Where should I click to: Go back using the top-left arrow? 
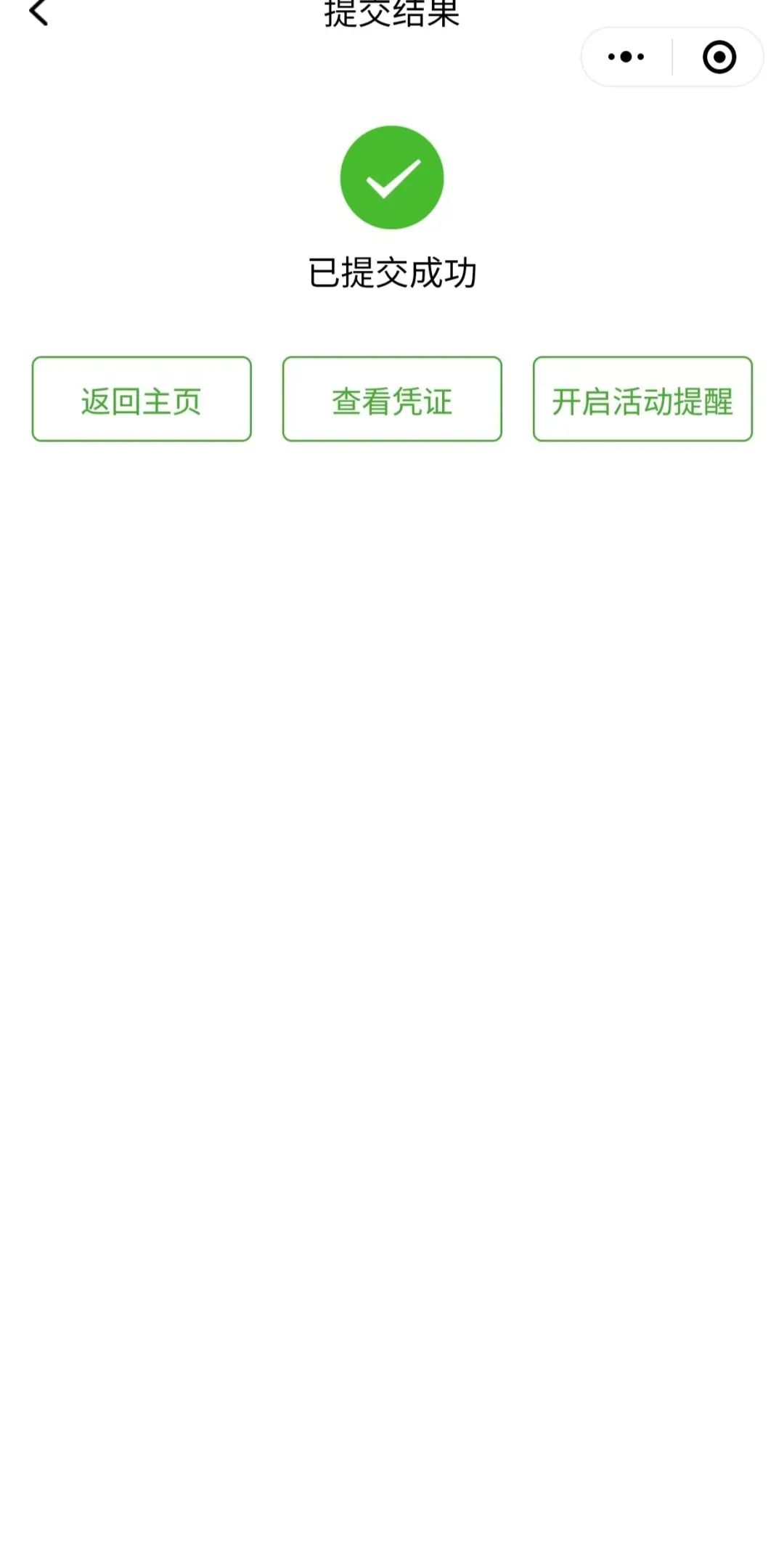point(38,12)
